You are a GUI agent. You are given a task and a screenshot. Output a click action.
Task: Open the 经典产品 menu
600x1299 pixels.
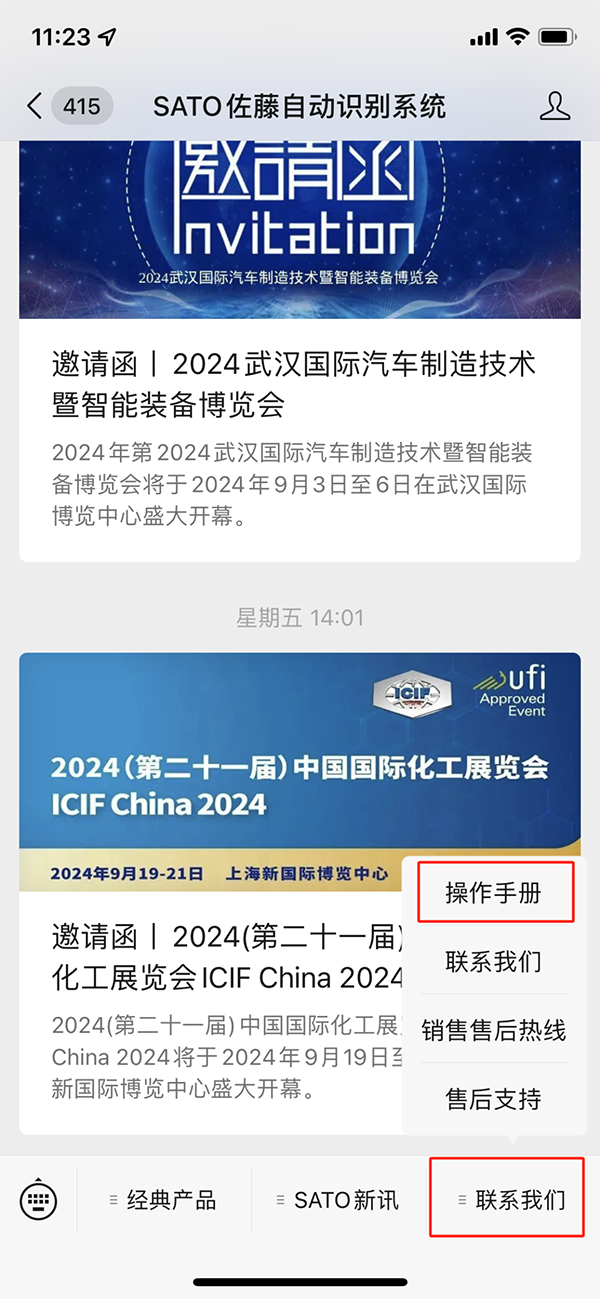point(163,1199)
